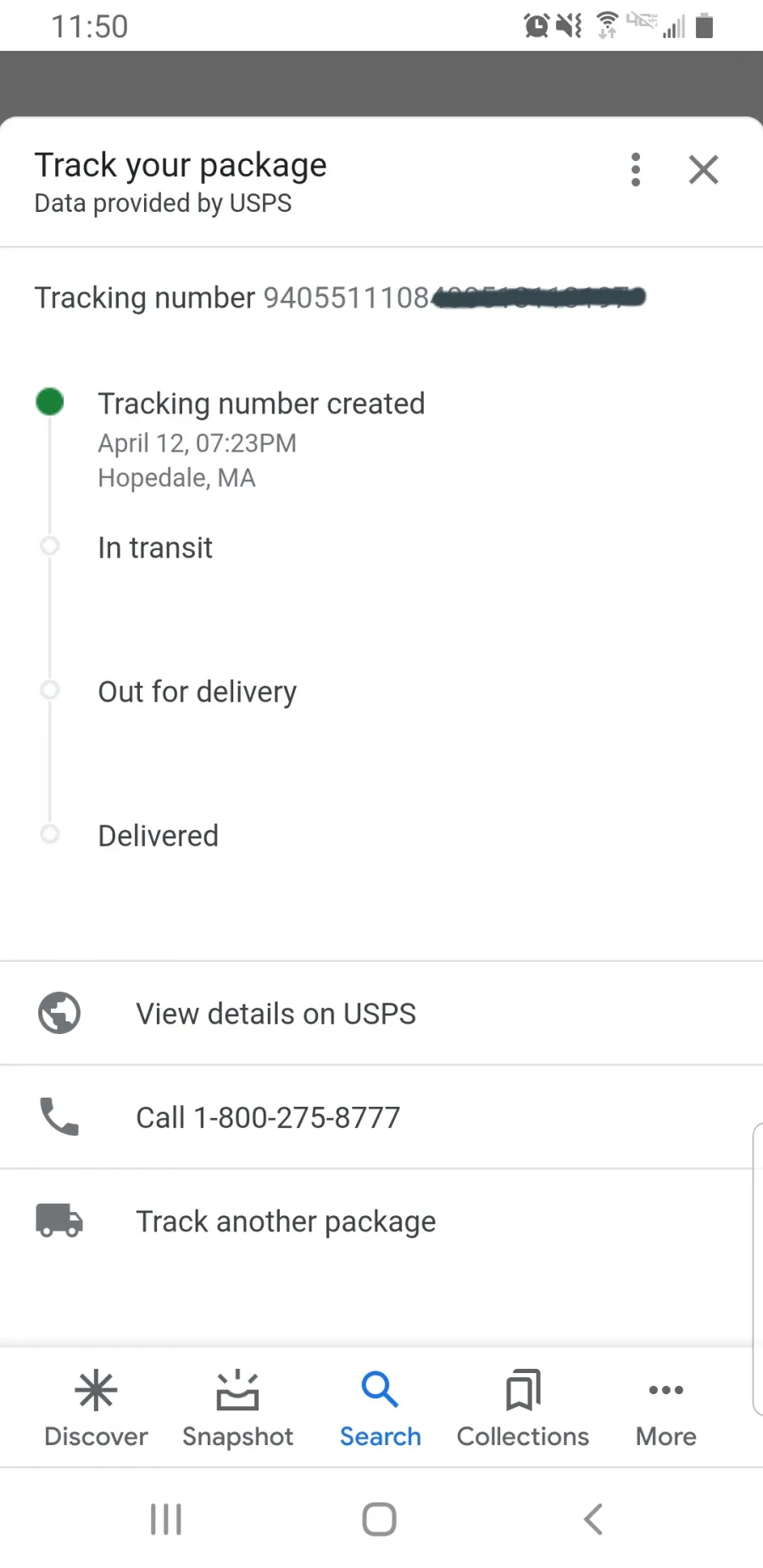763x1568 pixels.
Task: Open View details on USPS
Action: 381,1014
